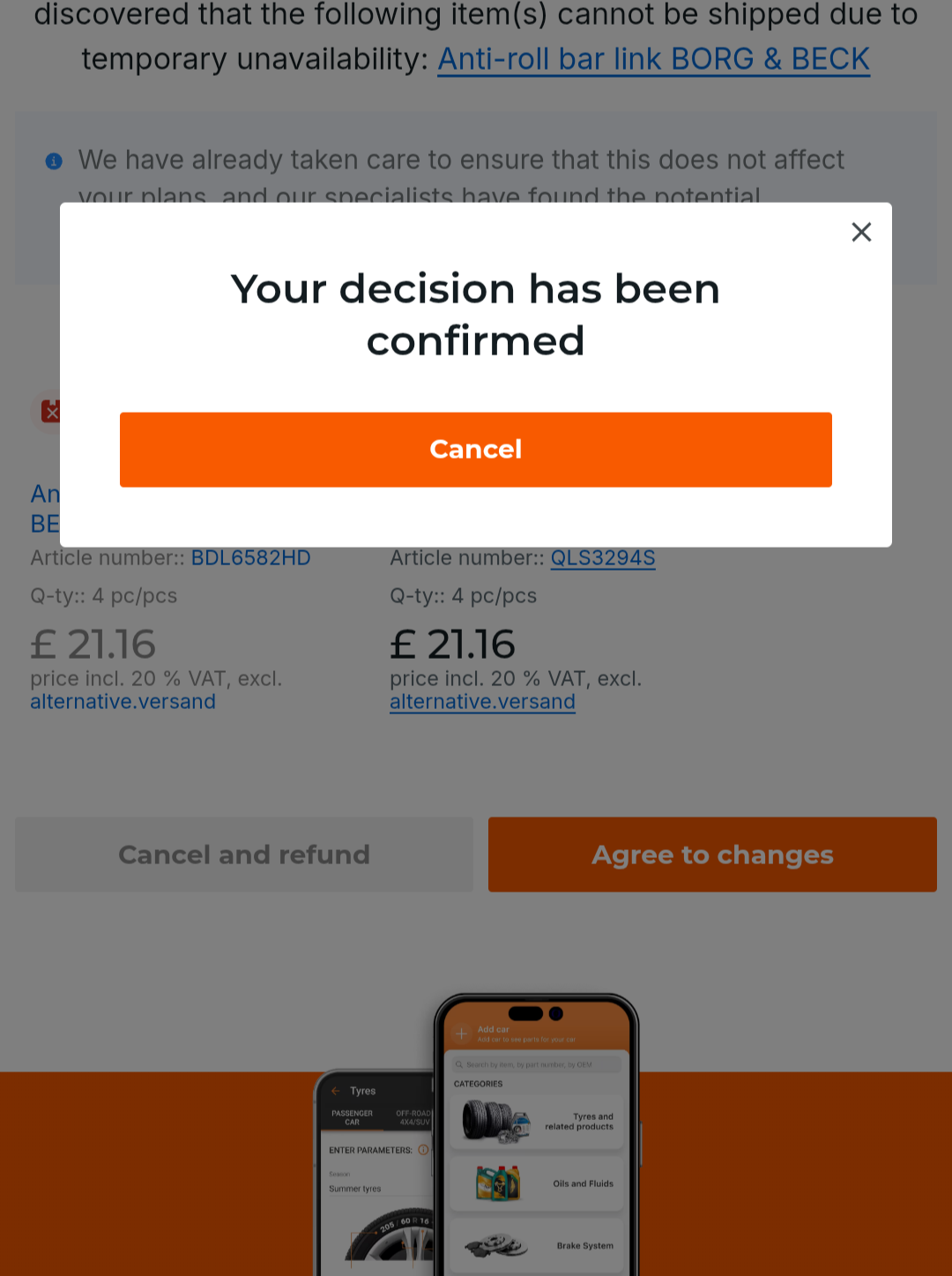
Task: Open the Anti-roll bar link BORG & BECK link
Action: pyautogui.click(x=654, y=59)
